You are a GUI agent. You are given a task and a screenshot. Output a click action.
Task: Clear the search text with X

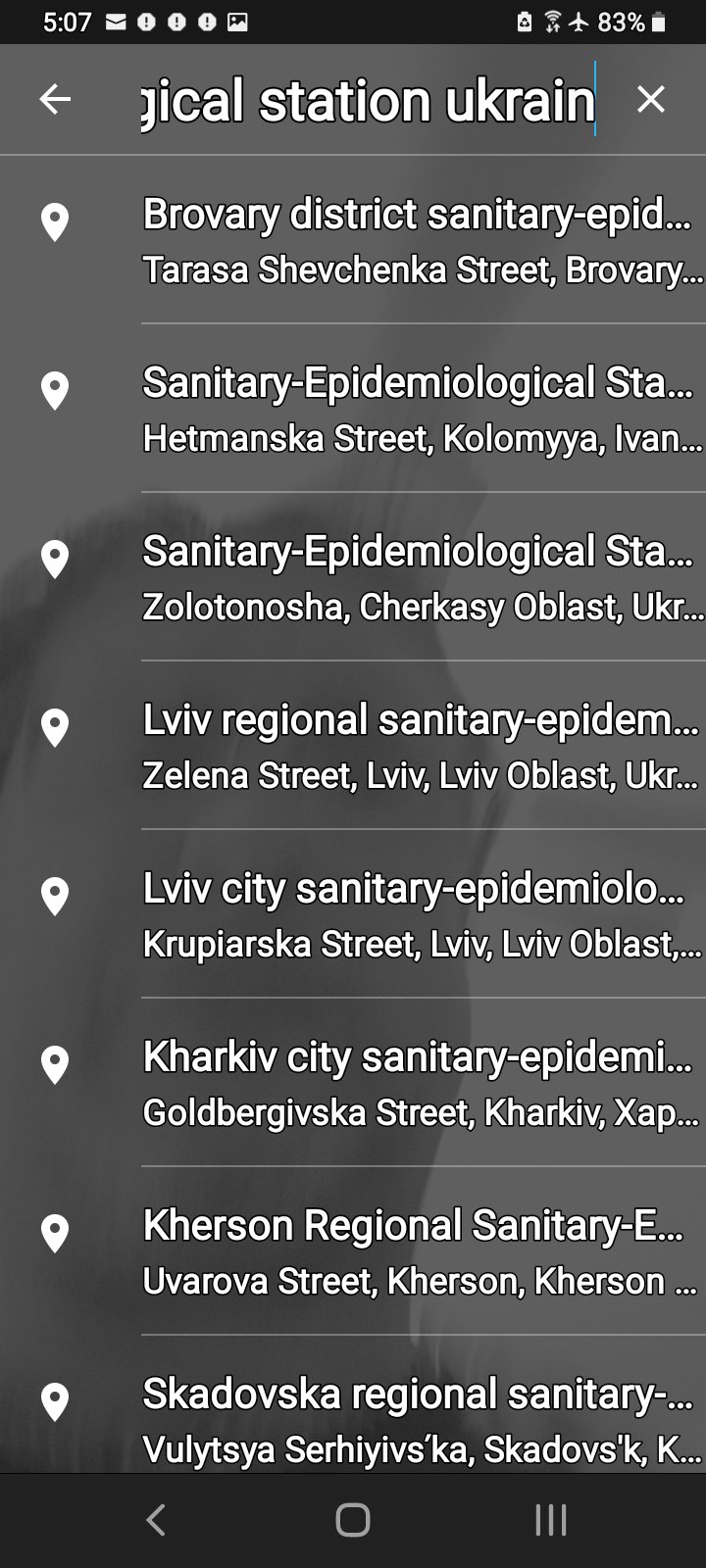click(651, 99)
